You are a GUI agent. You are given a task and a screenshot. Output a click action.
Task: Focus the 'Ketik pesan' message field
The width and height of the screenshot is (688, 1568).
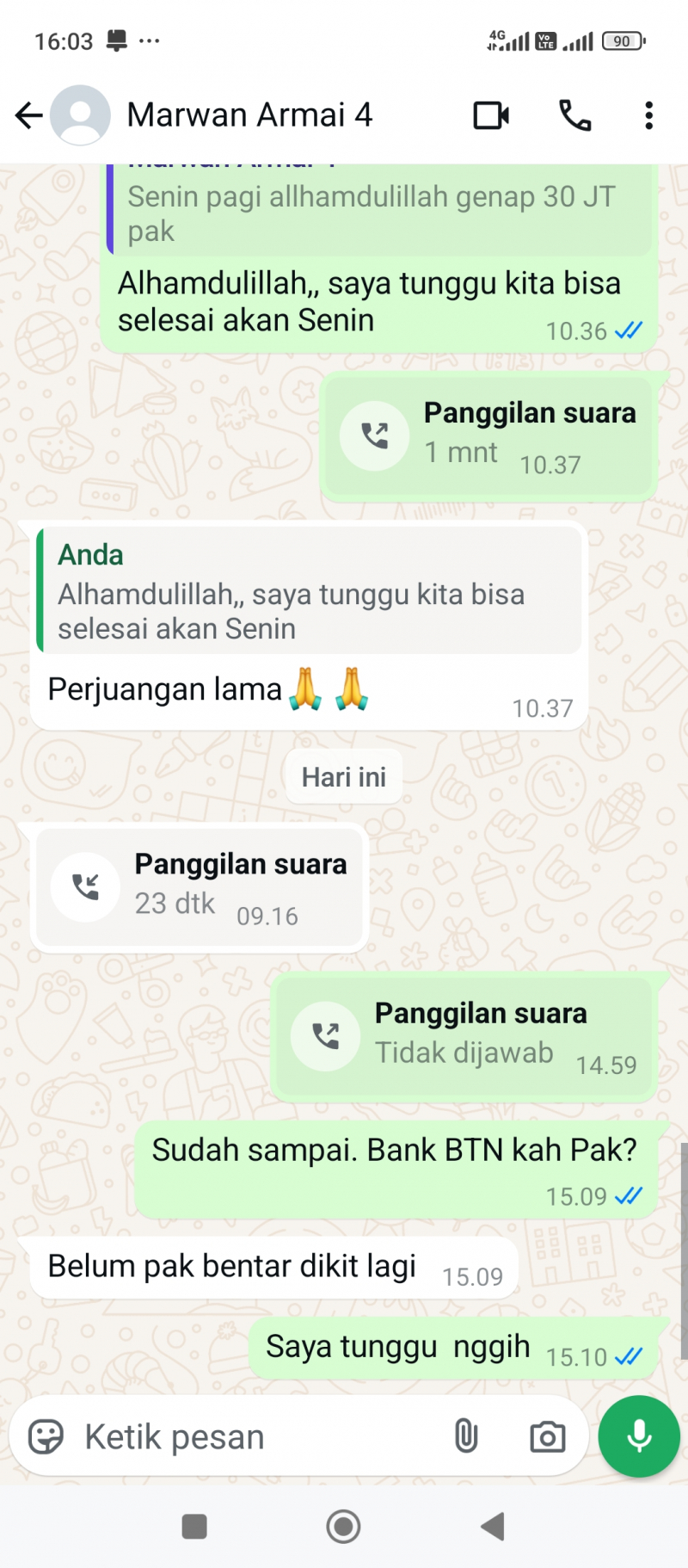point(258,1436)
